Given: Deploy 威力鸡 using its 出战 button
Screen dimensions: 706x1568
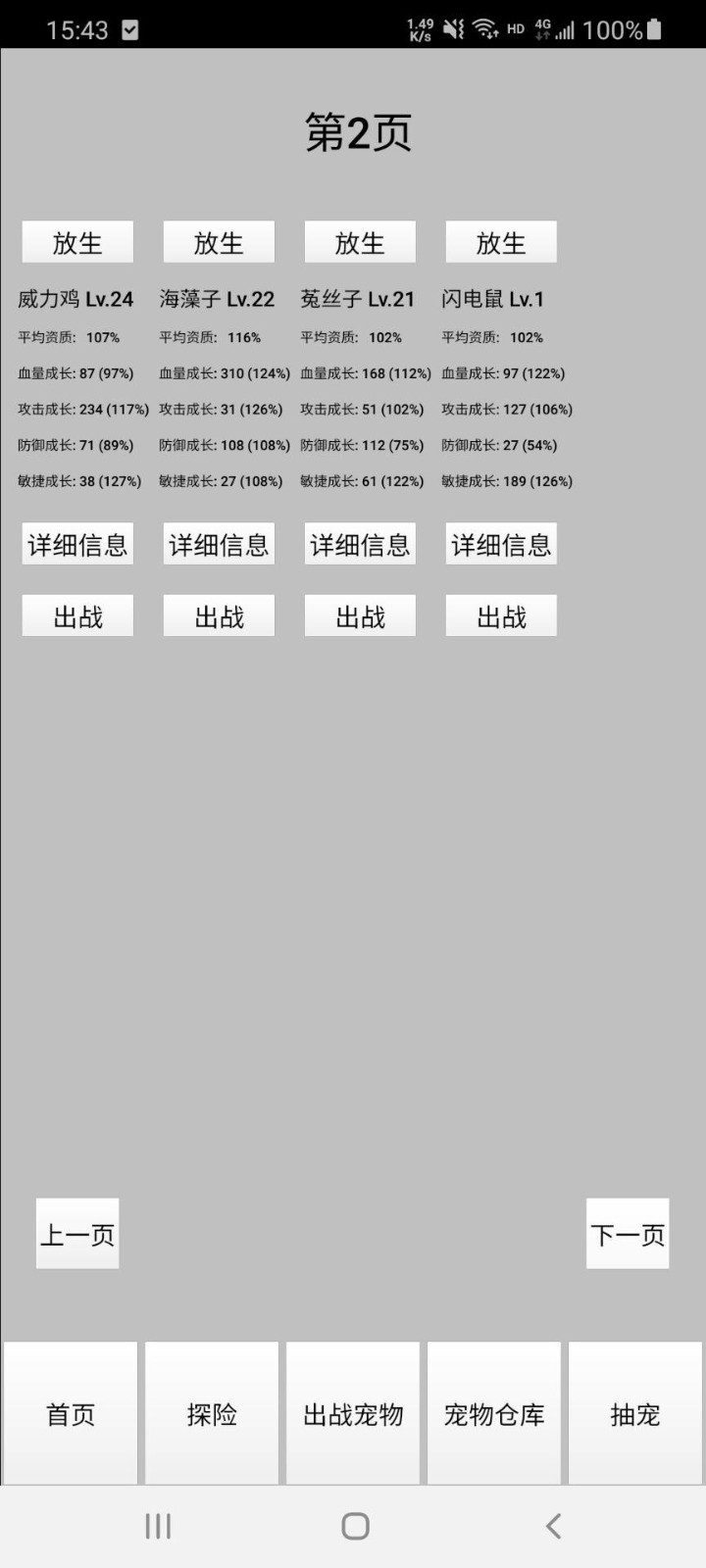Looking at the screenshot, I should pos(76,615).
